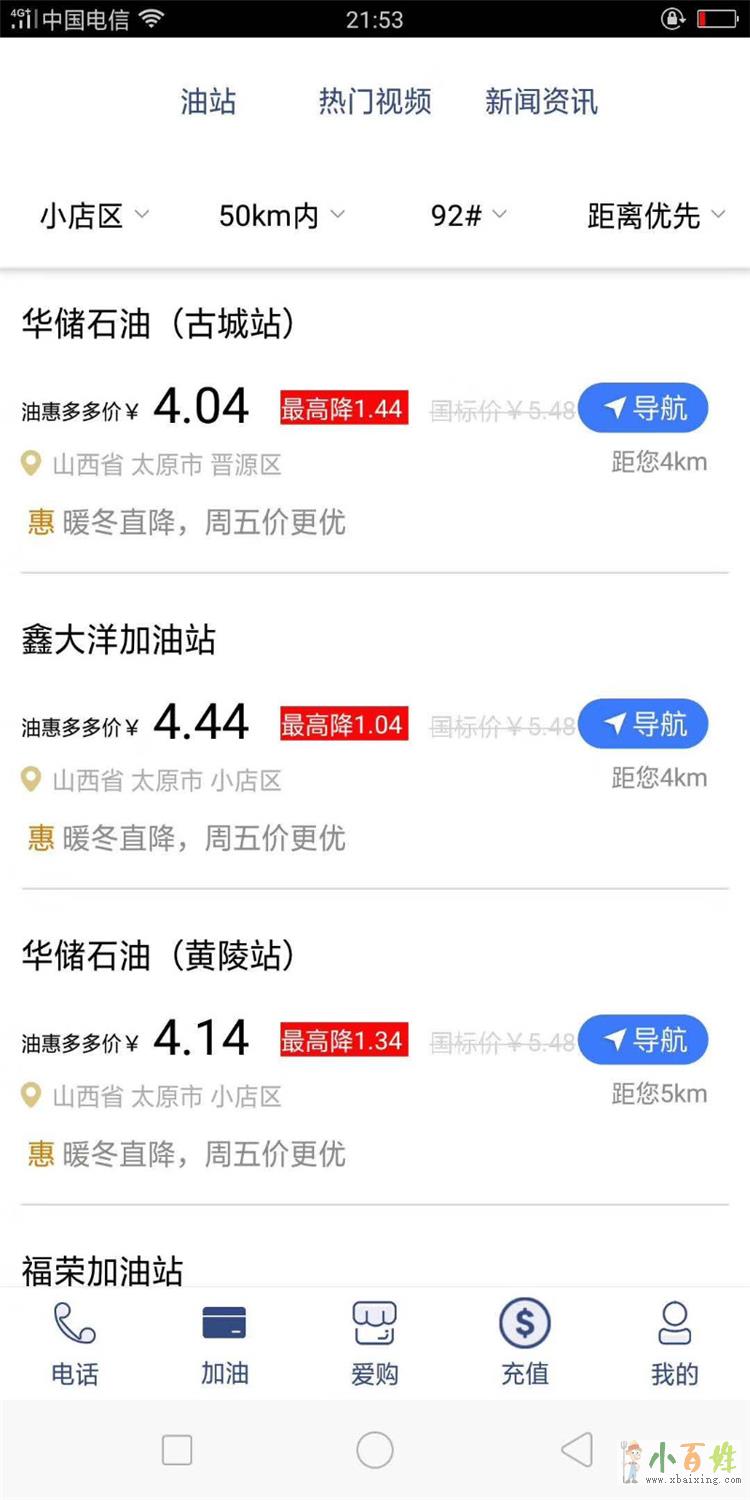Open the 50km内 distance filter
Image resolution: width=750 pixels, height=1500 pixels.
[281, 215]
